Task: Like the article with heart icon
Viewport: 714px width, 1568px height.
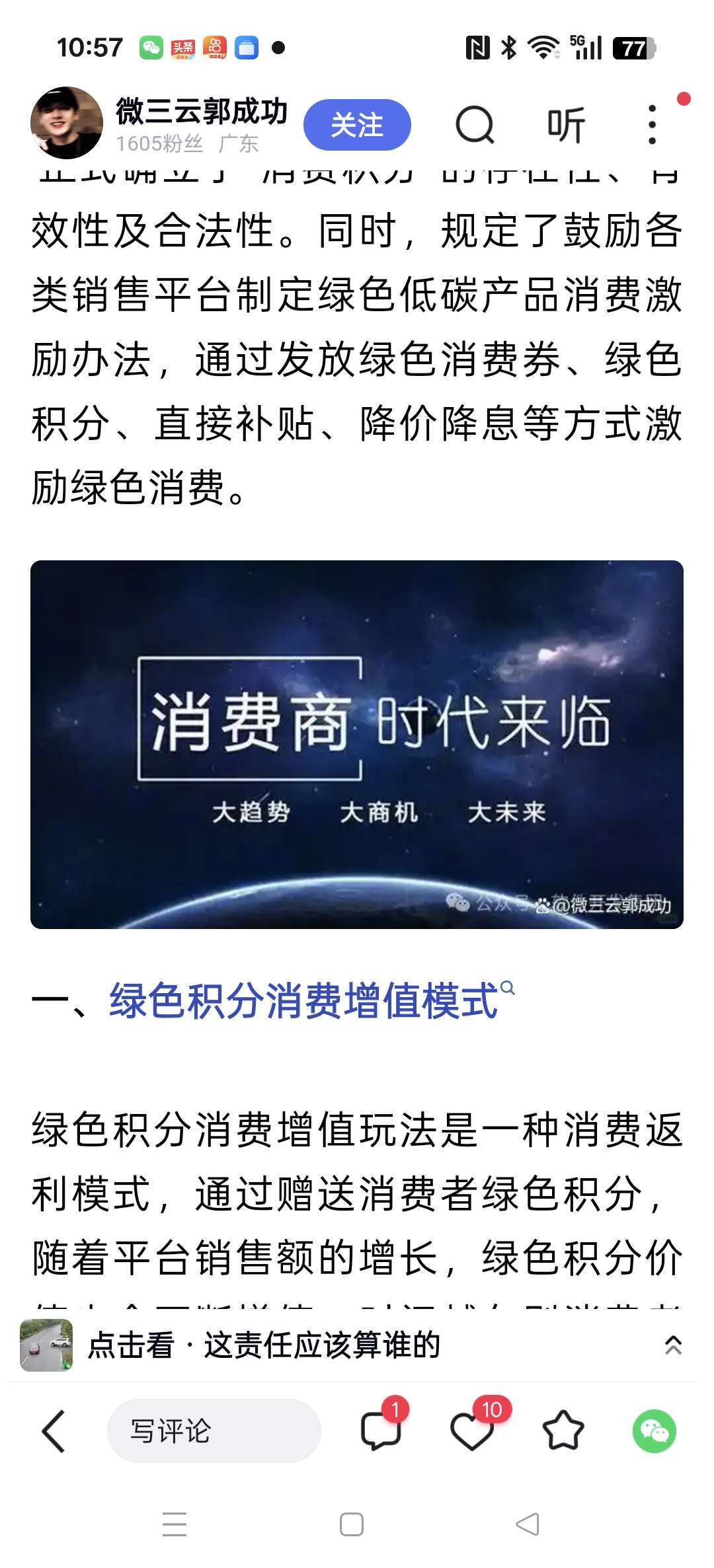Action: coord(471,1431)
